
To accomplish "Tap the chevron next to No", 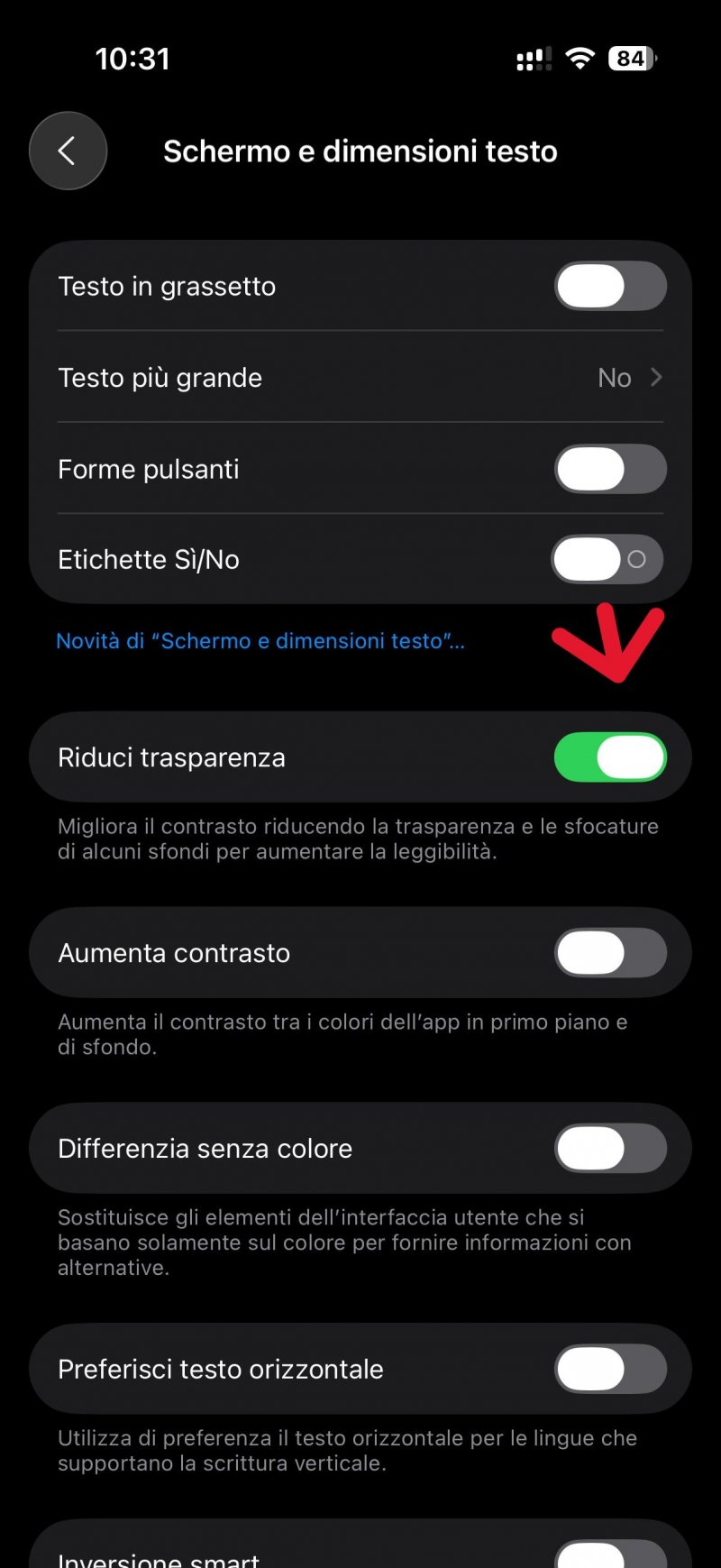I will [x=656, y=378].
